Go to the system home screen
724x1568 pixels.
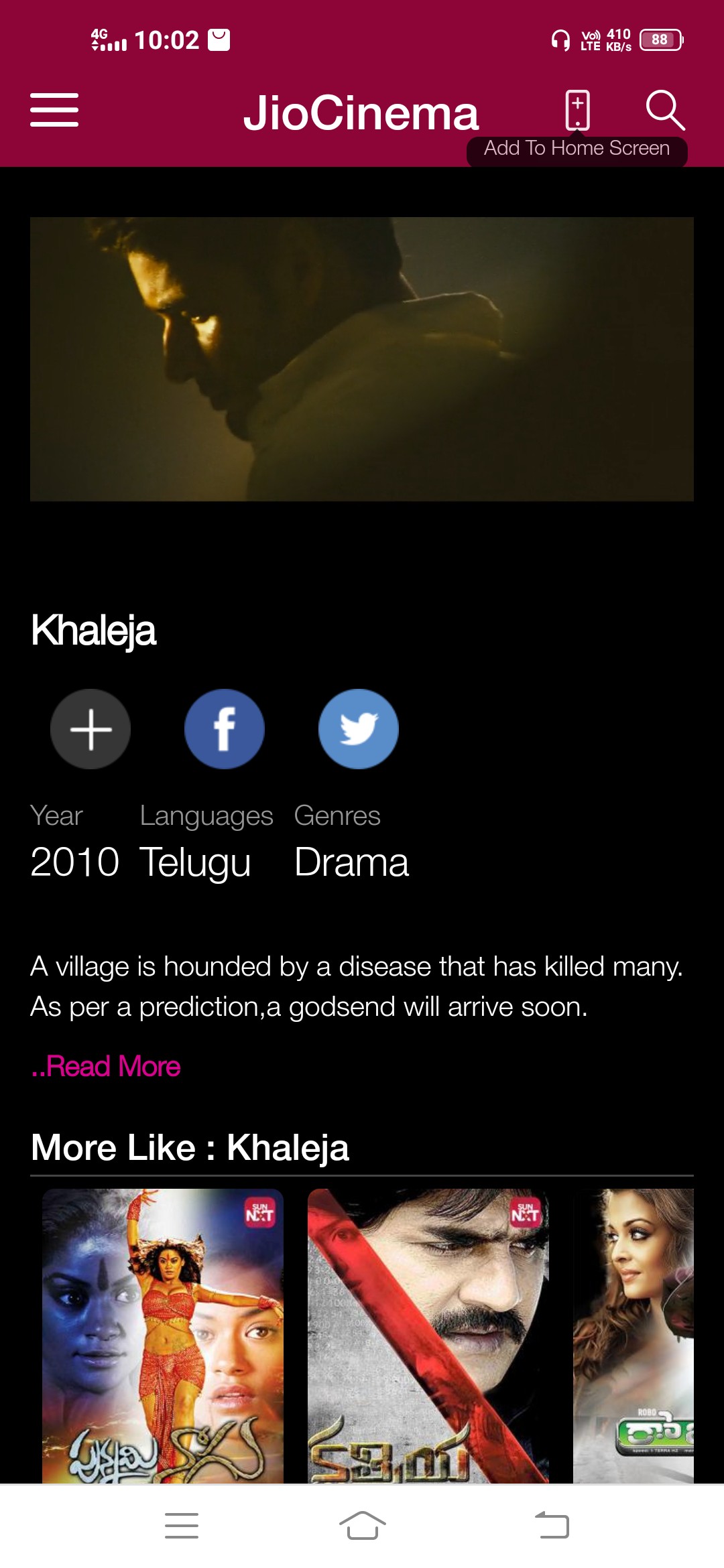pos(362,1526)
